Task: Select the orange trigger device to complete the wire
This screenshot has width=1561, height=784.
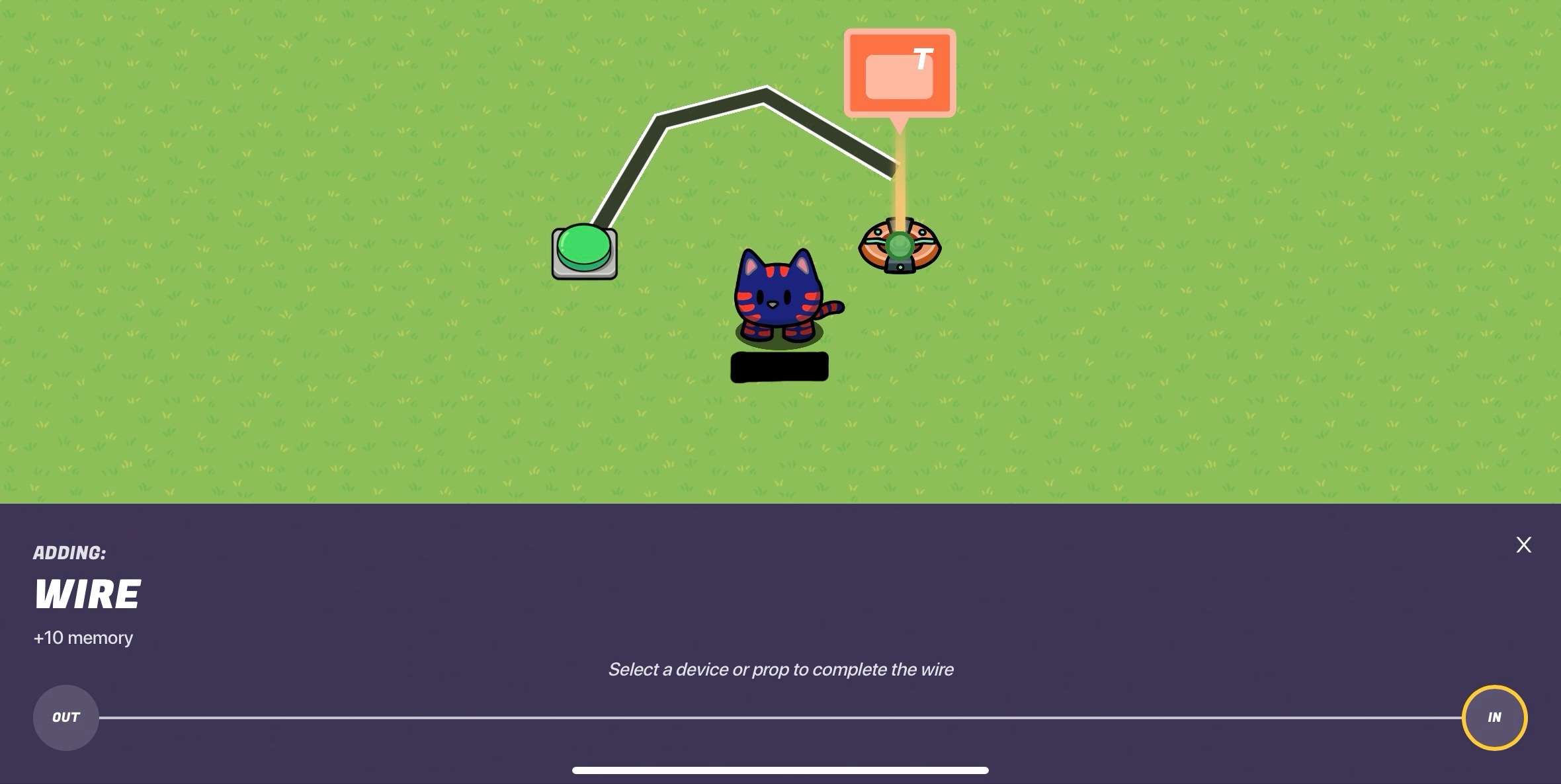Action: 900,247
